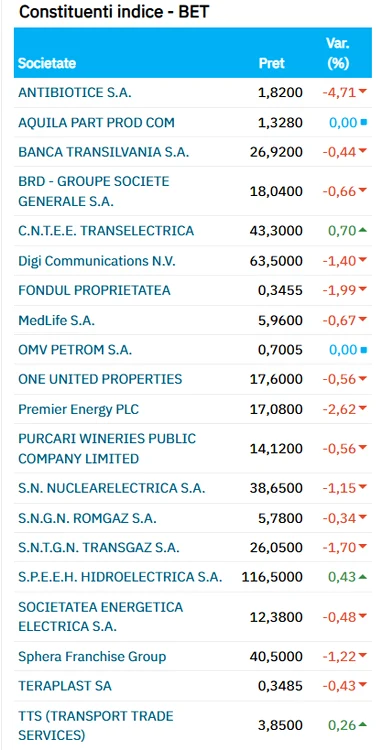Open TERAPLAST SA company page
Viewport: 382px width, 750px height.
click(65, 686)
